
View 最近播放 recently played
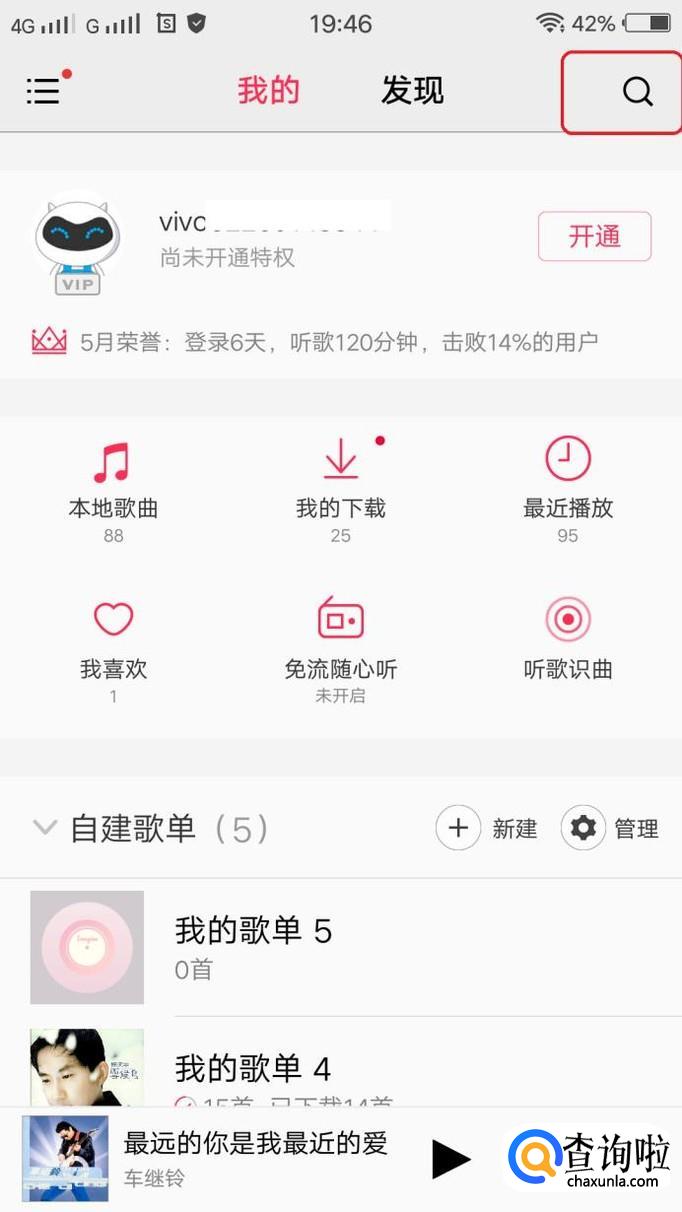click(x=568, y=478)
